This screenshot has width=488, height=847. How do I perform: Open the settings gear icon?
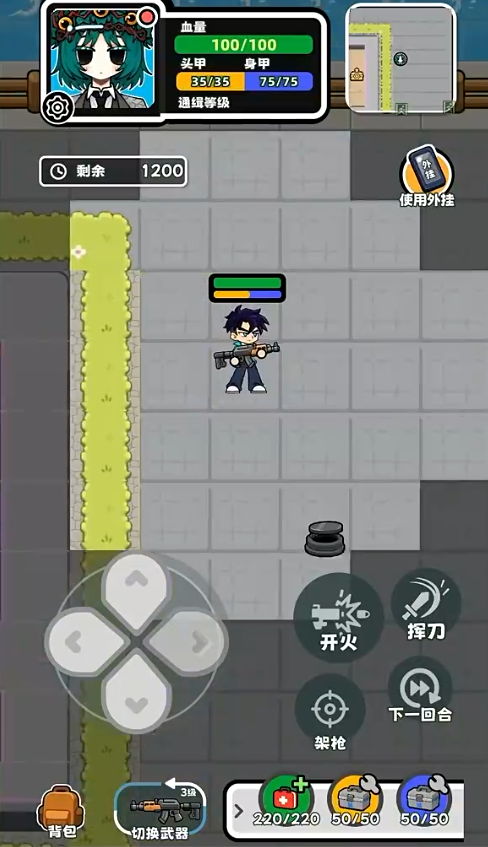[57, 107]
